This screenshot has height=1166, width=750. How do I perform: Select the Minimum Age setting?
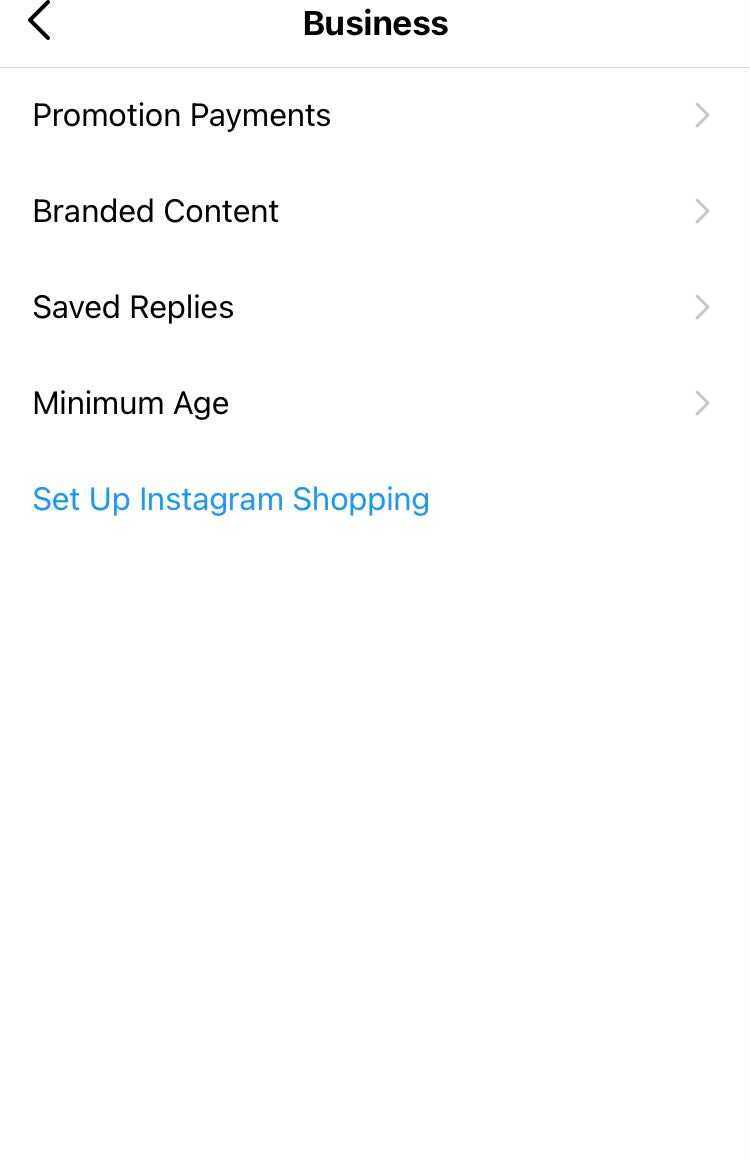click(131, 404)
